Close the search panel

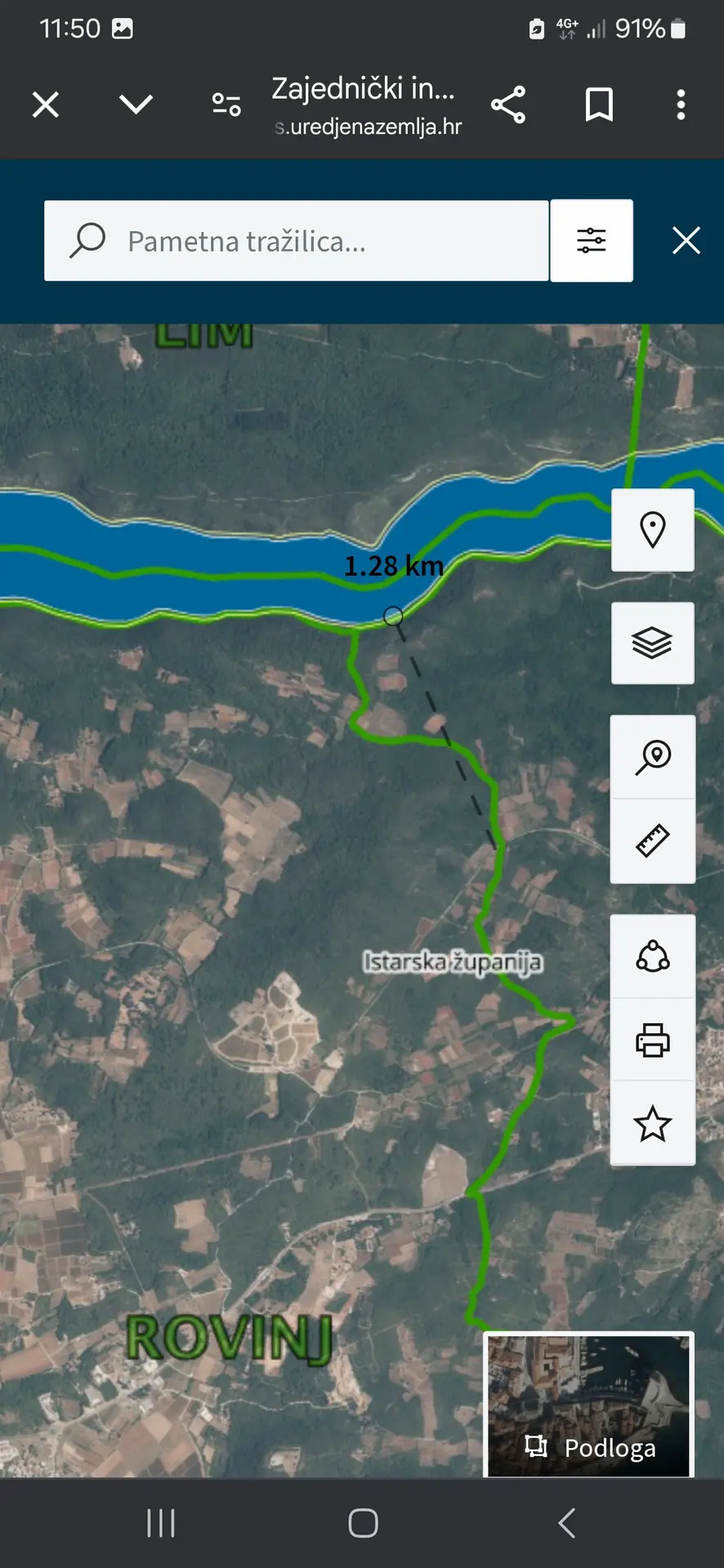coord(686,241)
